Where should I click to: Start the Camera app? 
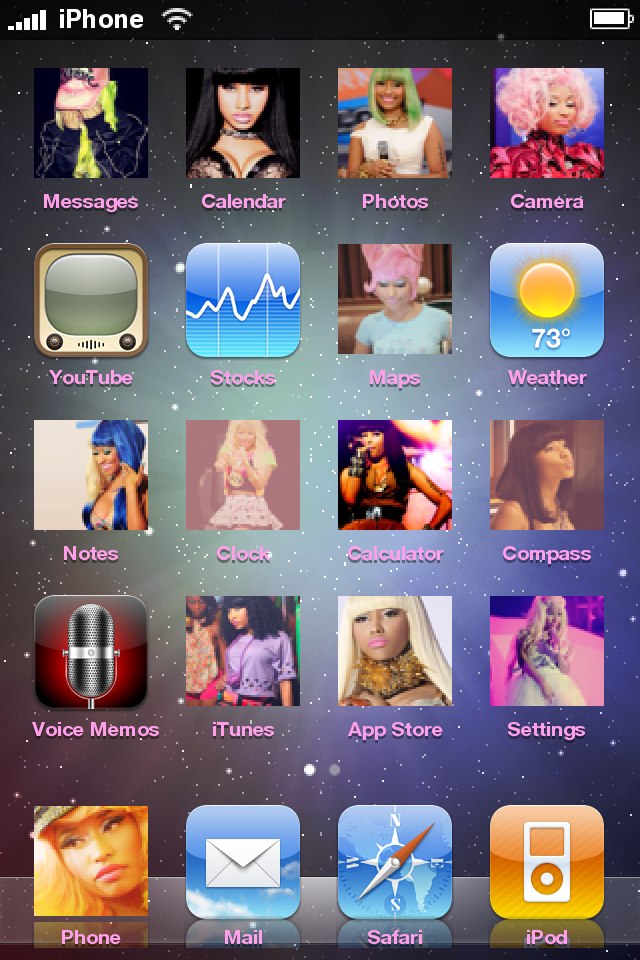(547, 123)
